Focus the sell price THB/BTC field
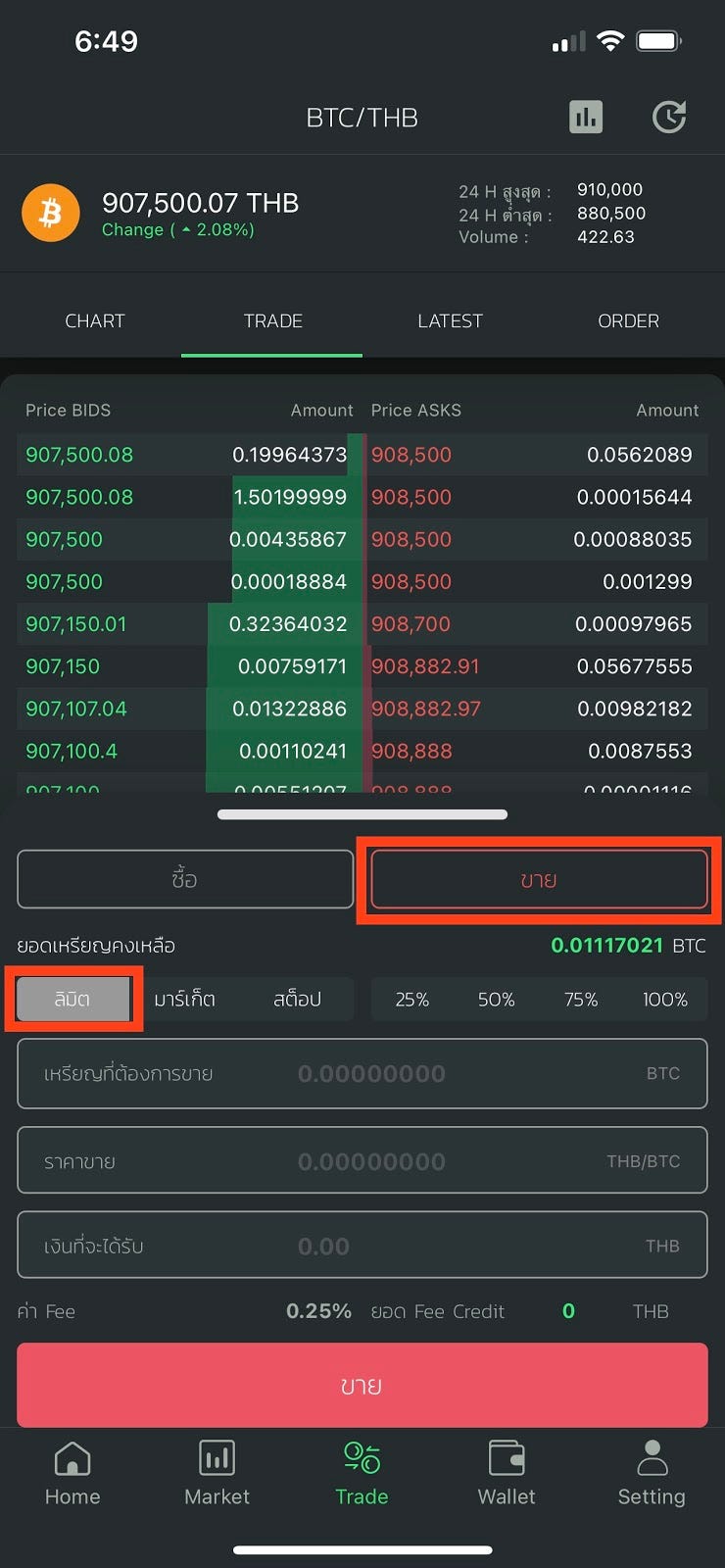 (362, 1161)
